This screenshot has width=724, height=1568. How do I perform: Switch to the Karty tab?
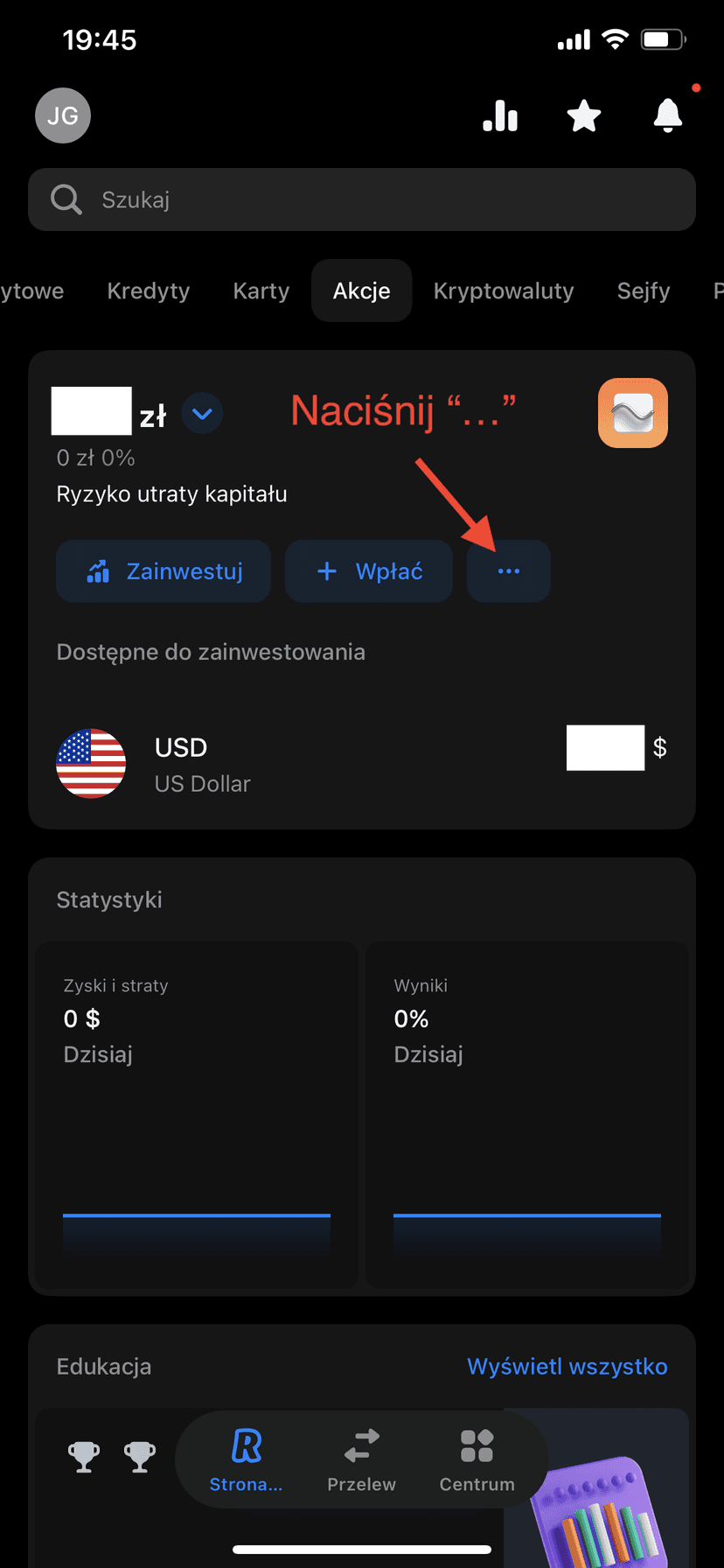pos(261,290)
